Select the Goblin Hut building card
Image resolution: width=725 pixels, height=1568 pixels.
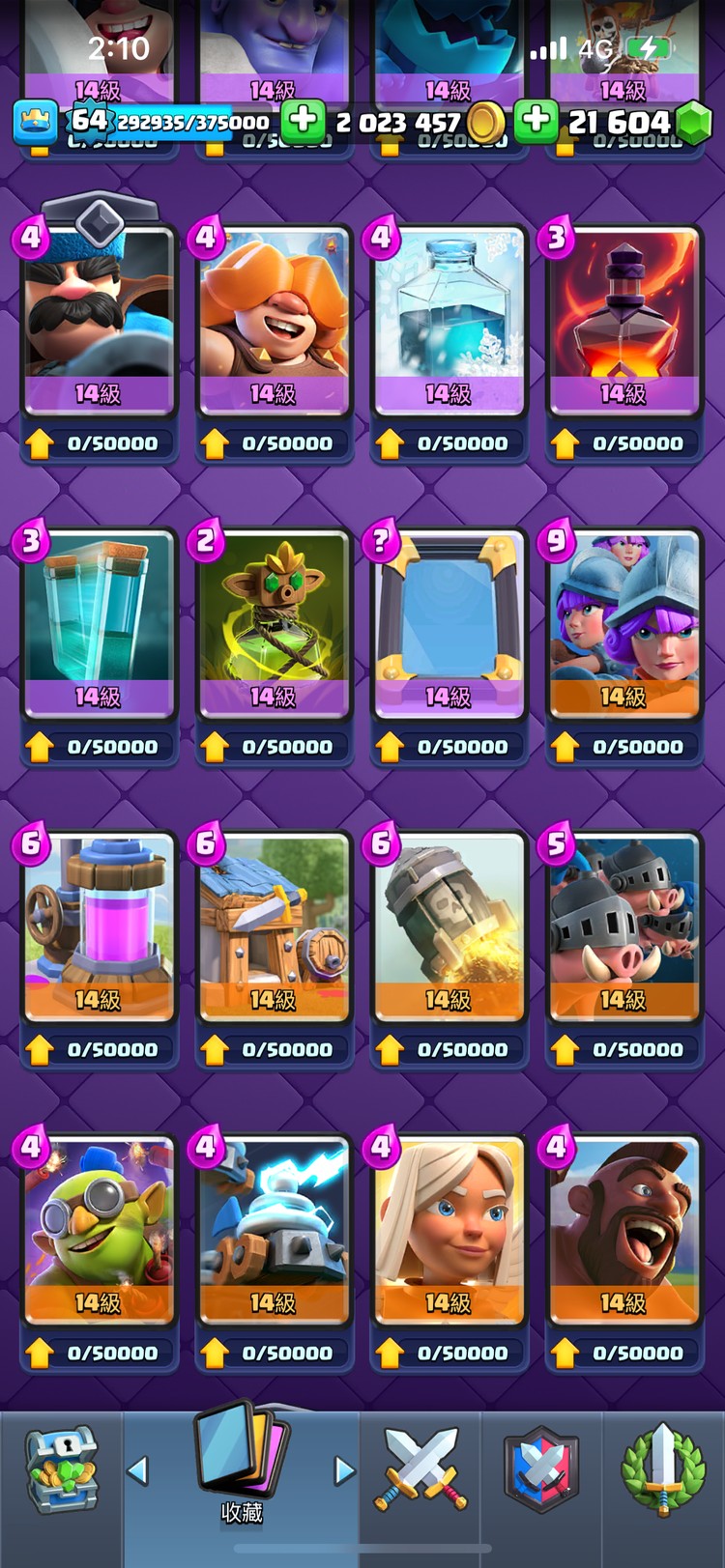273,926
